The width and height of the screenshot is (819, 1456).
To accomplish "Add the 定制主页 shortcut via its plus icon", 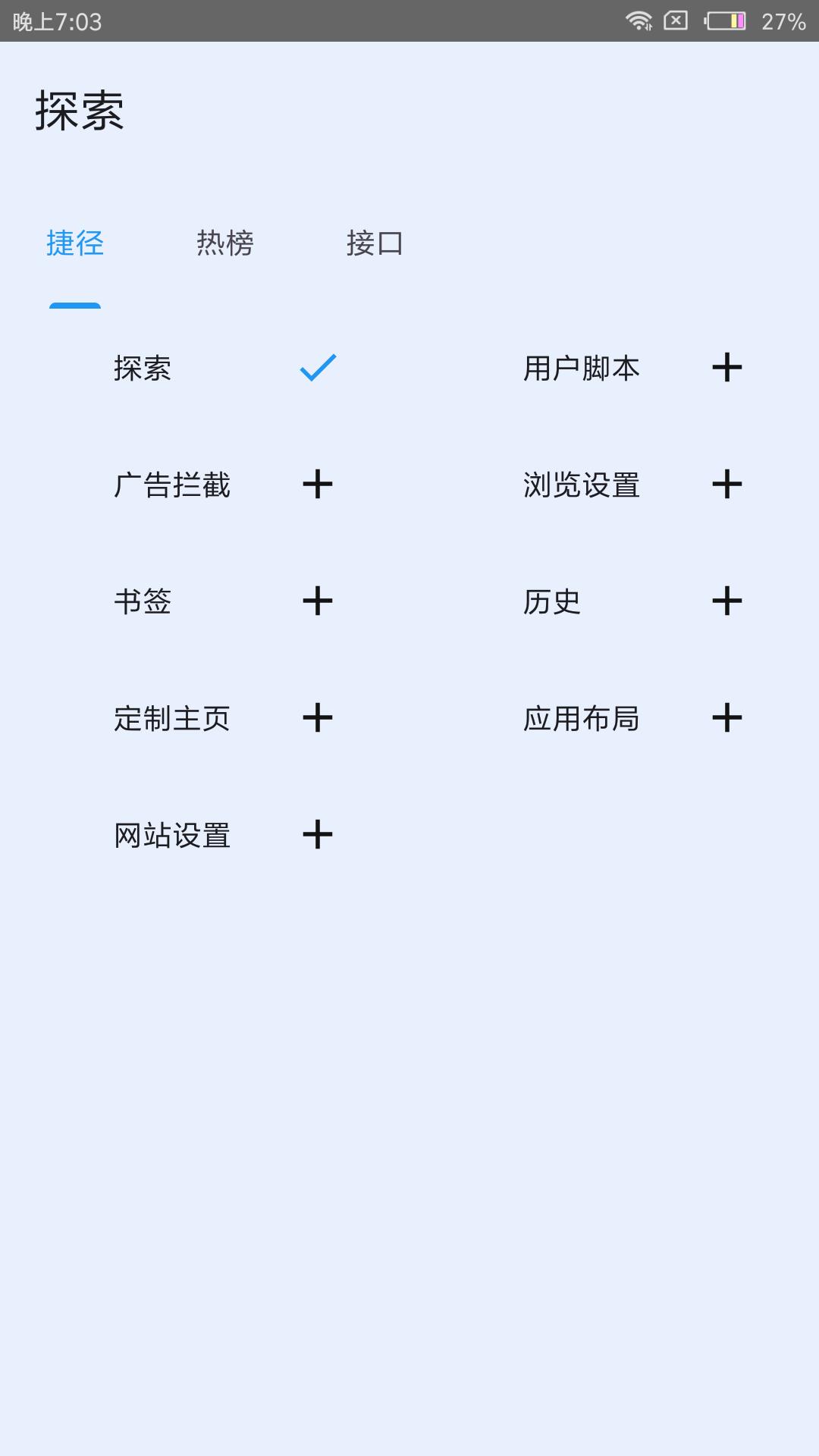I will pyautogui.click(x=318, y=718).
